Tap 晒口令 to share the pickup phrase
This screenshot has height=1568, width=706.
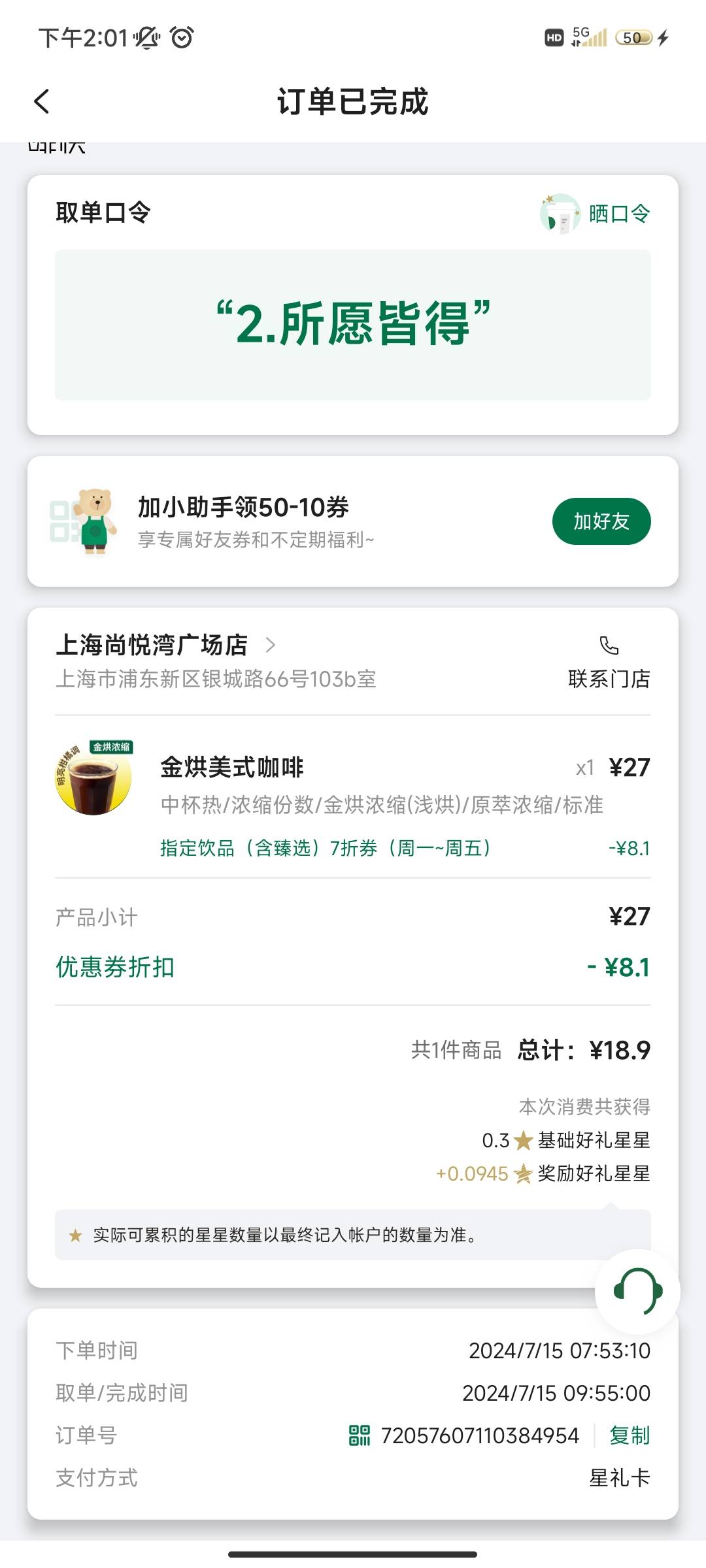(x=595, y=214)
